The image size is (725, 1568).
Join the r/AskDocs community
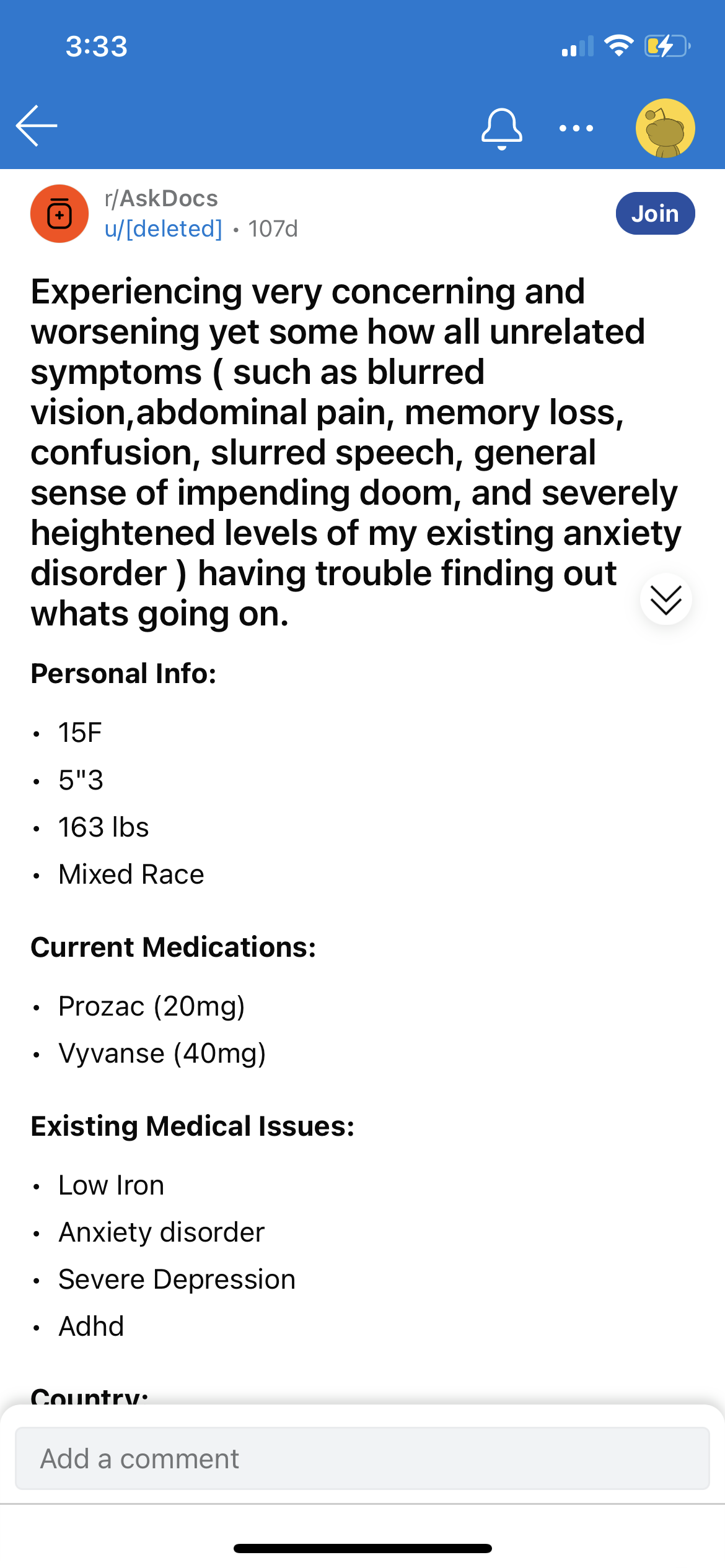coord(655,214)
